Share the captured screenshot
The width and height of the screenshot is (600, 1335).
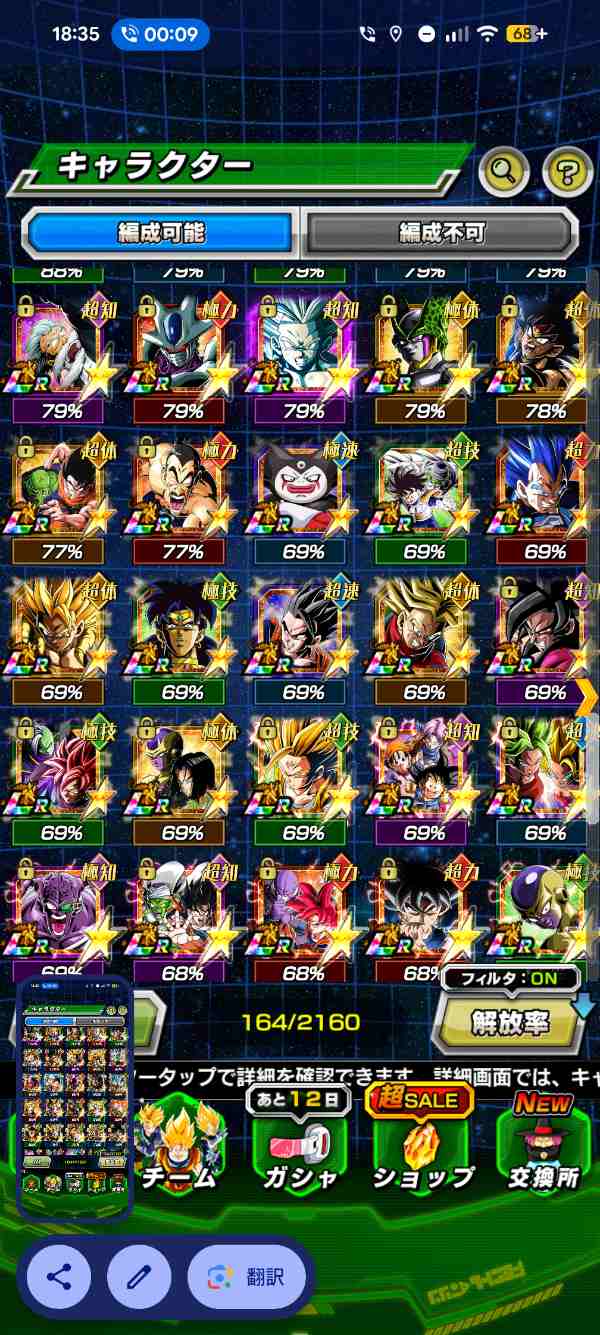(x=59, y=1277)
